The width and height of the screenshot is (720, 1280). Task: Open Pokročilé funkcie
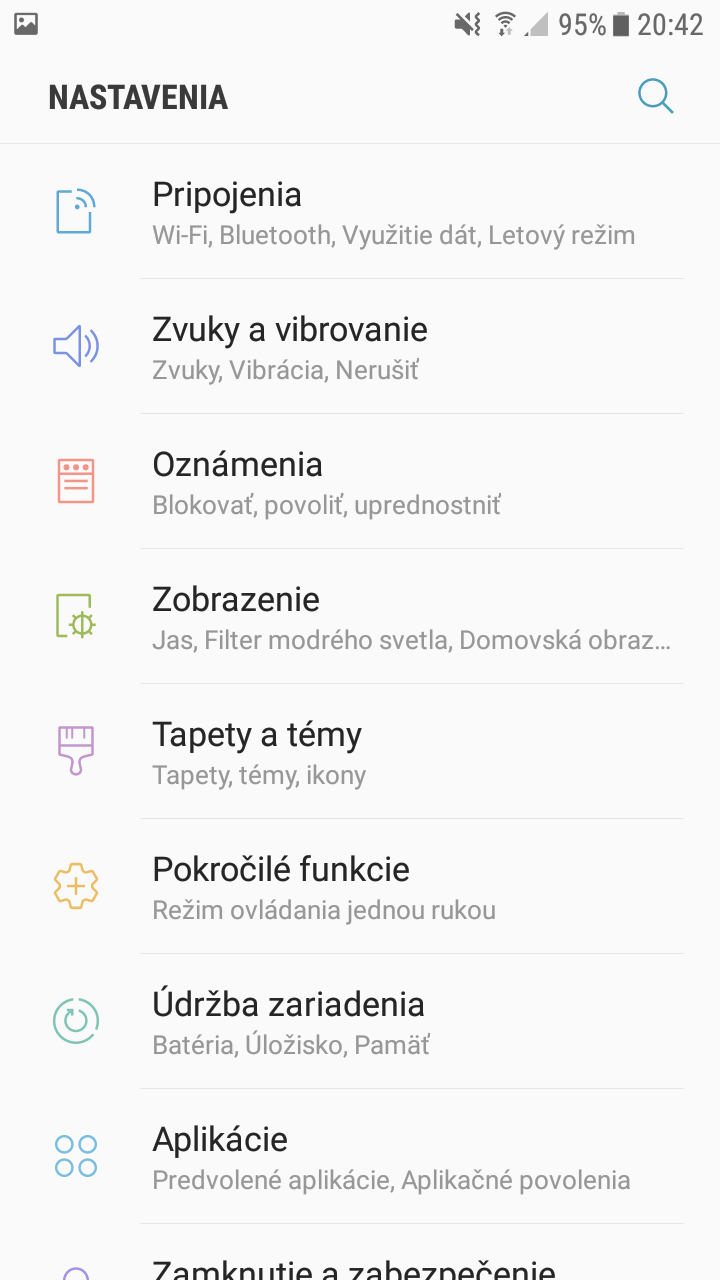360,887
